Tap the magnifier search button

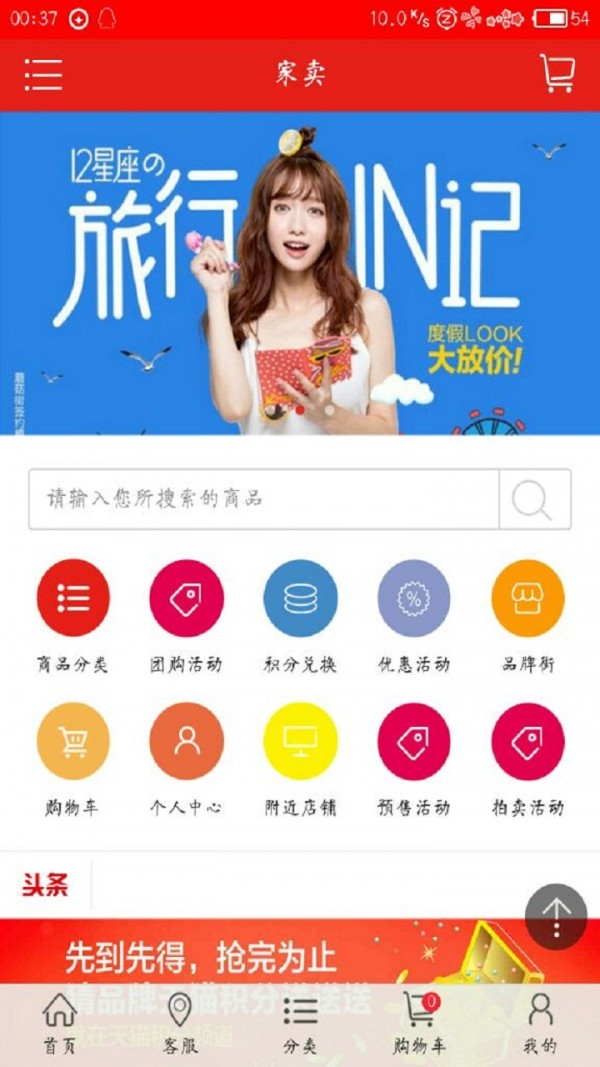click(534, 499)
